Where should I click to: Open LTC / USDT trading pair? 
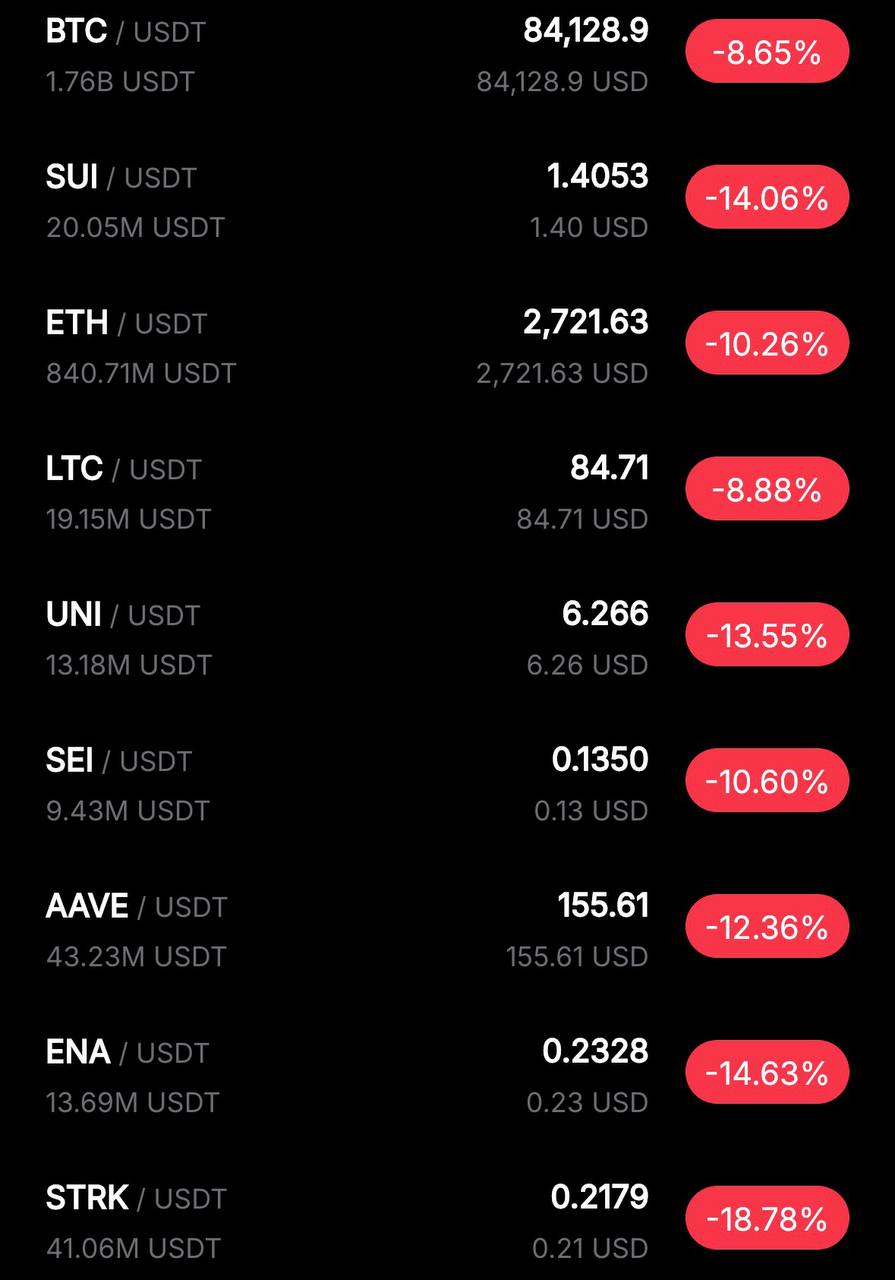point(123,470)
